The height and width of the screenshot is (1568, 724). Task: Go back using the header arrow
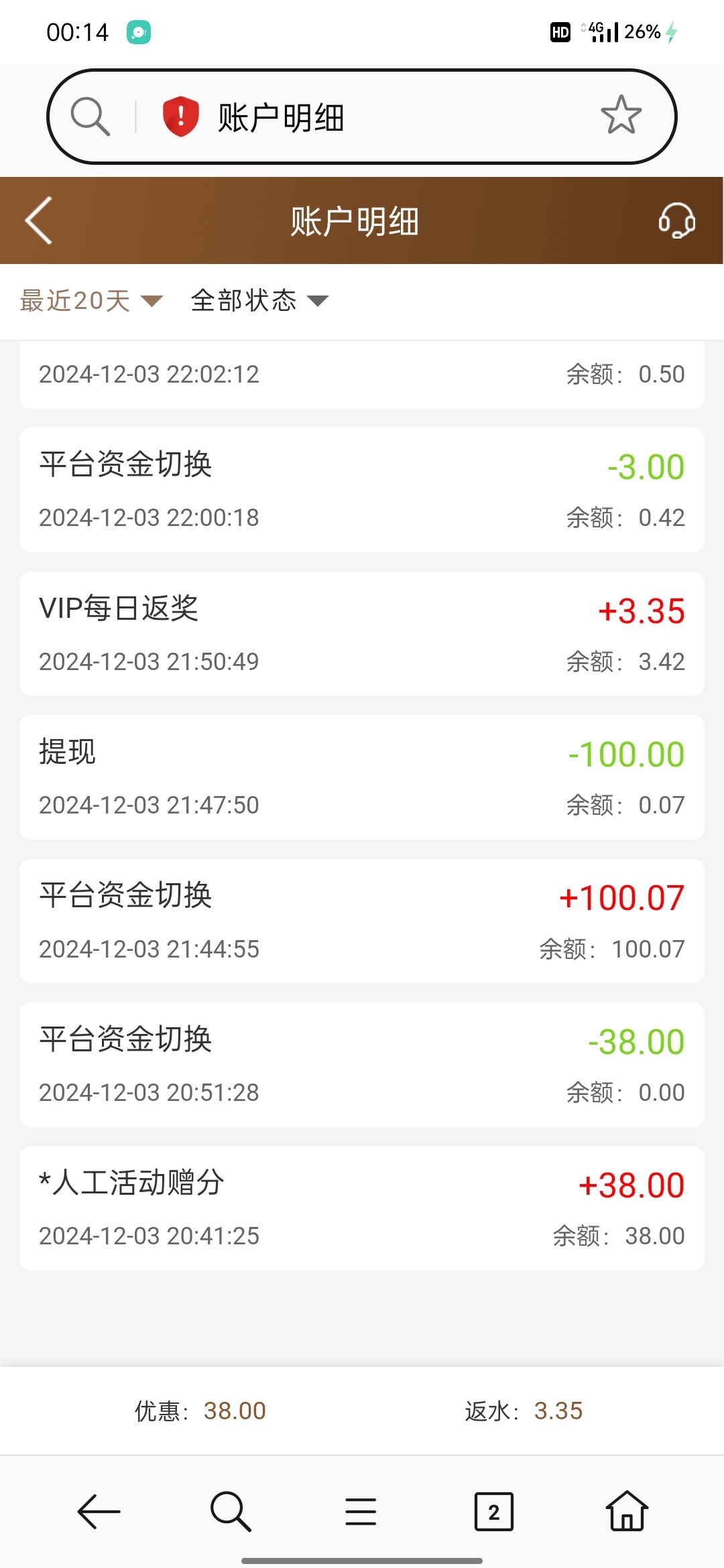tap(39, 220)
